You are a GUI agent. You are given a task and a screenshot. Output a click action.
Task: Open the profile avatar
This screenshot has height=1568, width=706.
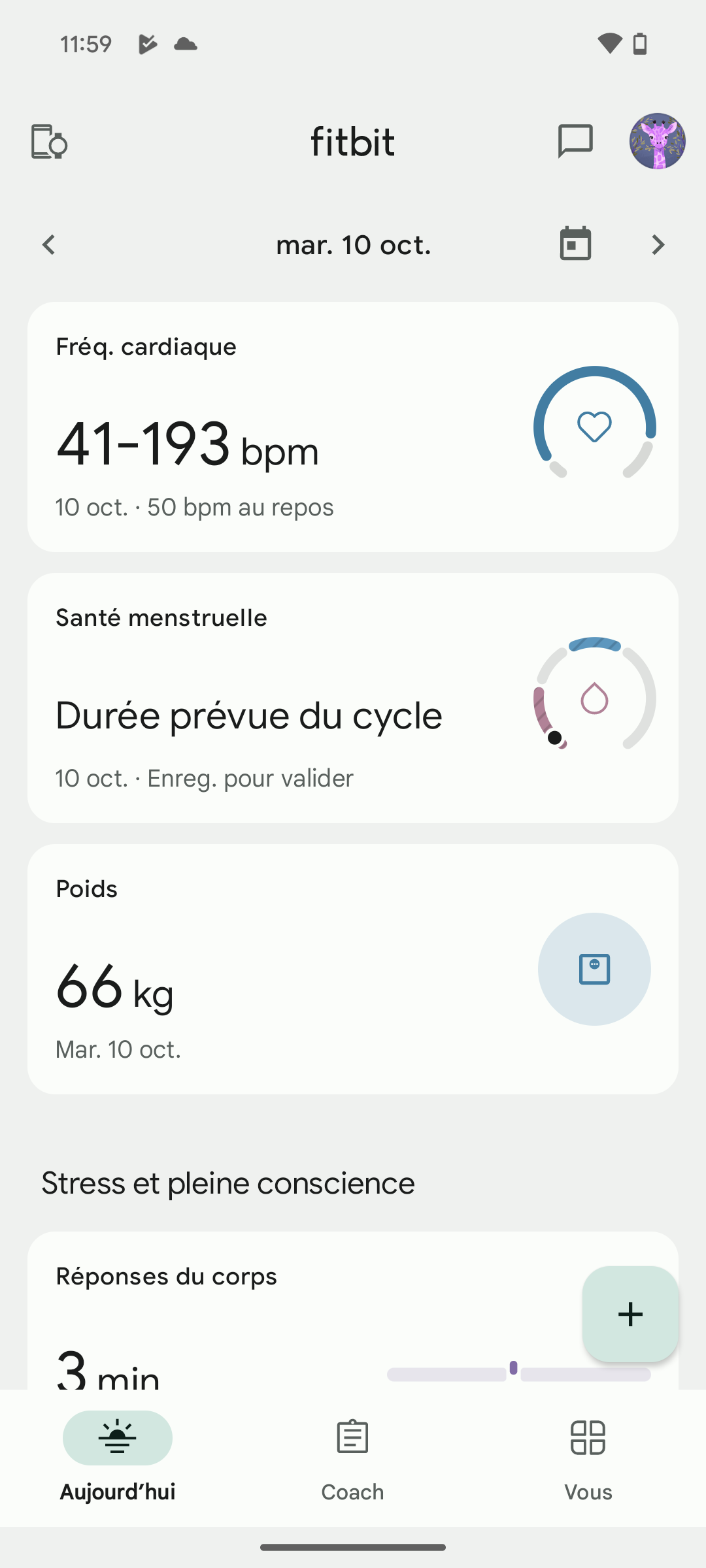657,141
